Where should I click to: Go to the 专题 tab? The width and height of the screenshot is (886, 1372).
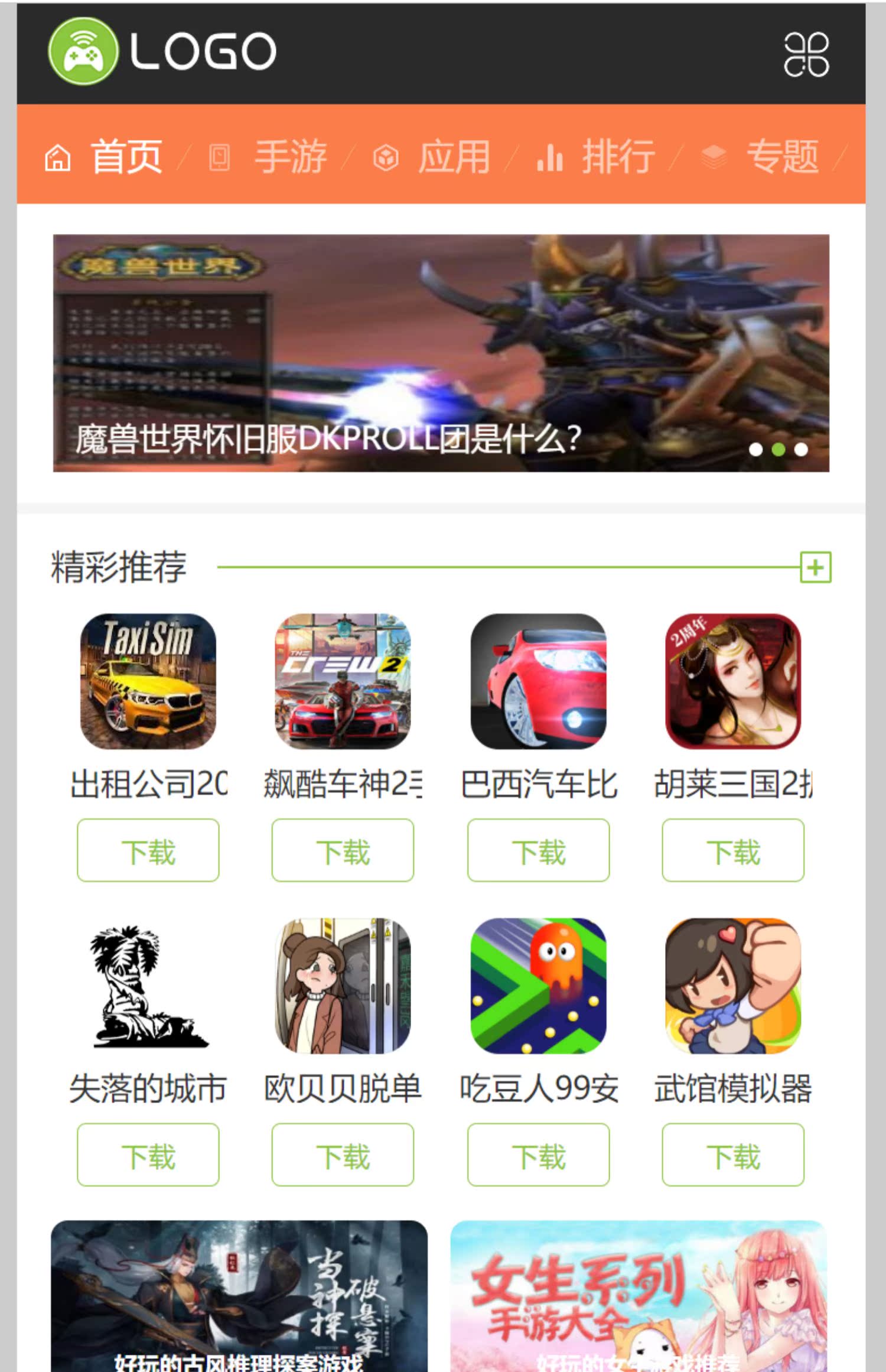782,157
